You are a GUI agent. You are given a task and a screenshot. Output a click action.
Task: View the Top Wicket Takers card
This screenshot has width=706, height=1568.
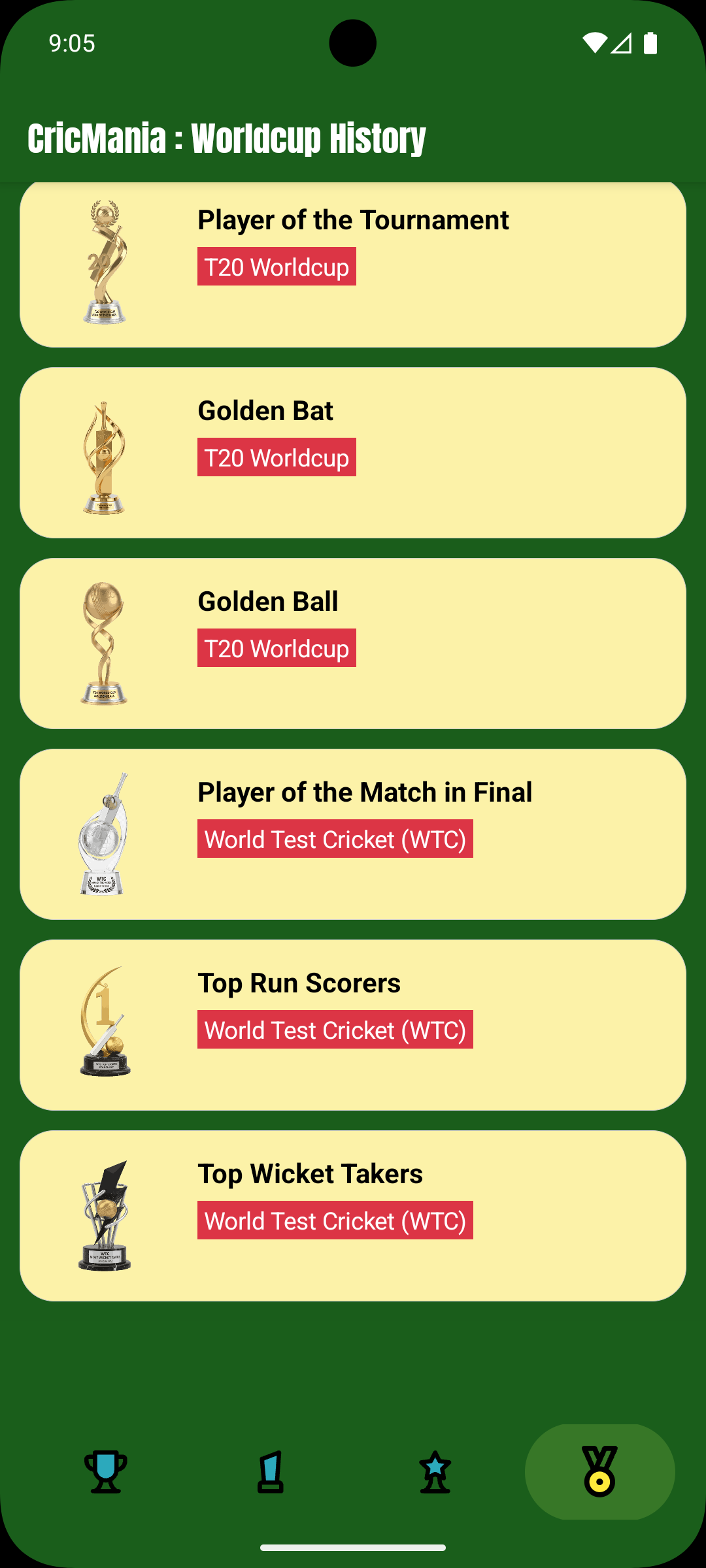pos(353,1216)
